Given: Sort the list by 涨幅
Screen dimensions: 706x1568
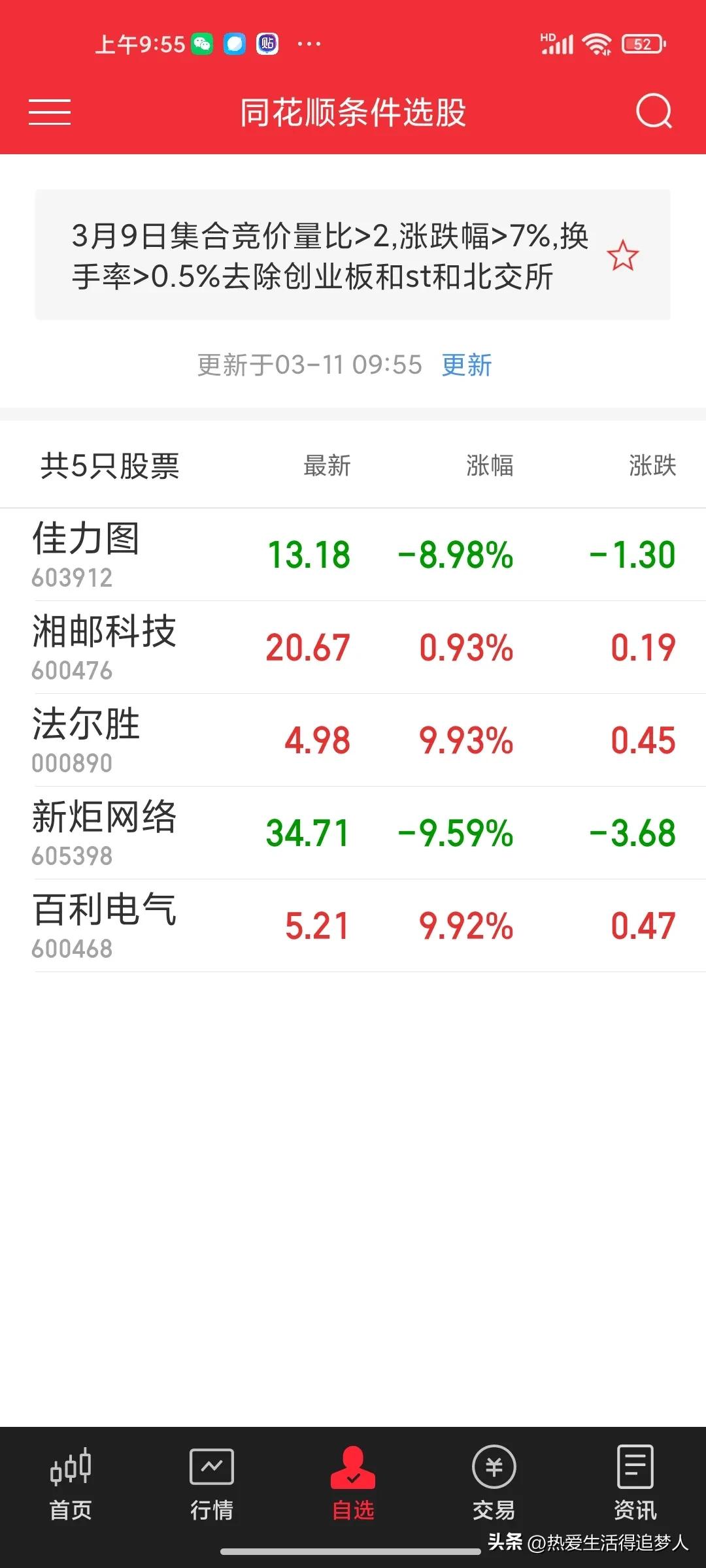Looking at the screenshot, I should pos(490,466).
